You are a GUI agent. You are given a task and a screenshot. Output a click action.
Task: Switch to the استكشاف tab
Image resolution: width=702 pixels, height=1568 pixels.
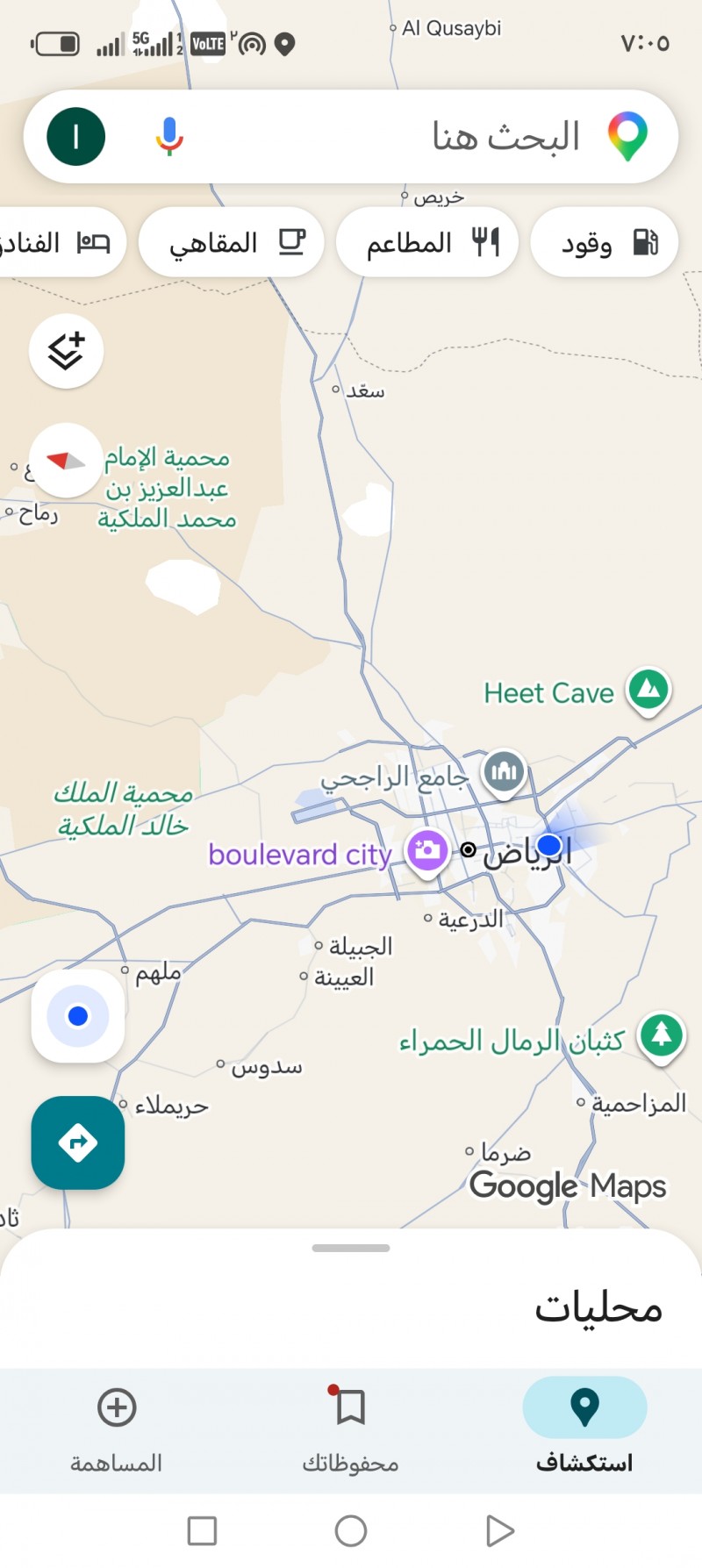584,1424
